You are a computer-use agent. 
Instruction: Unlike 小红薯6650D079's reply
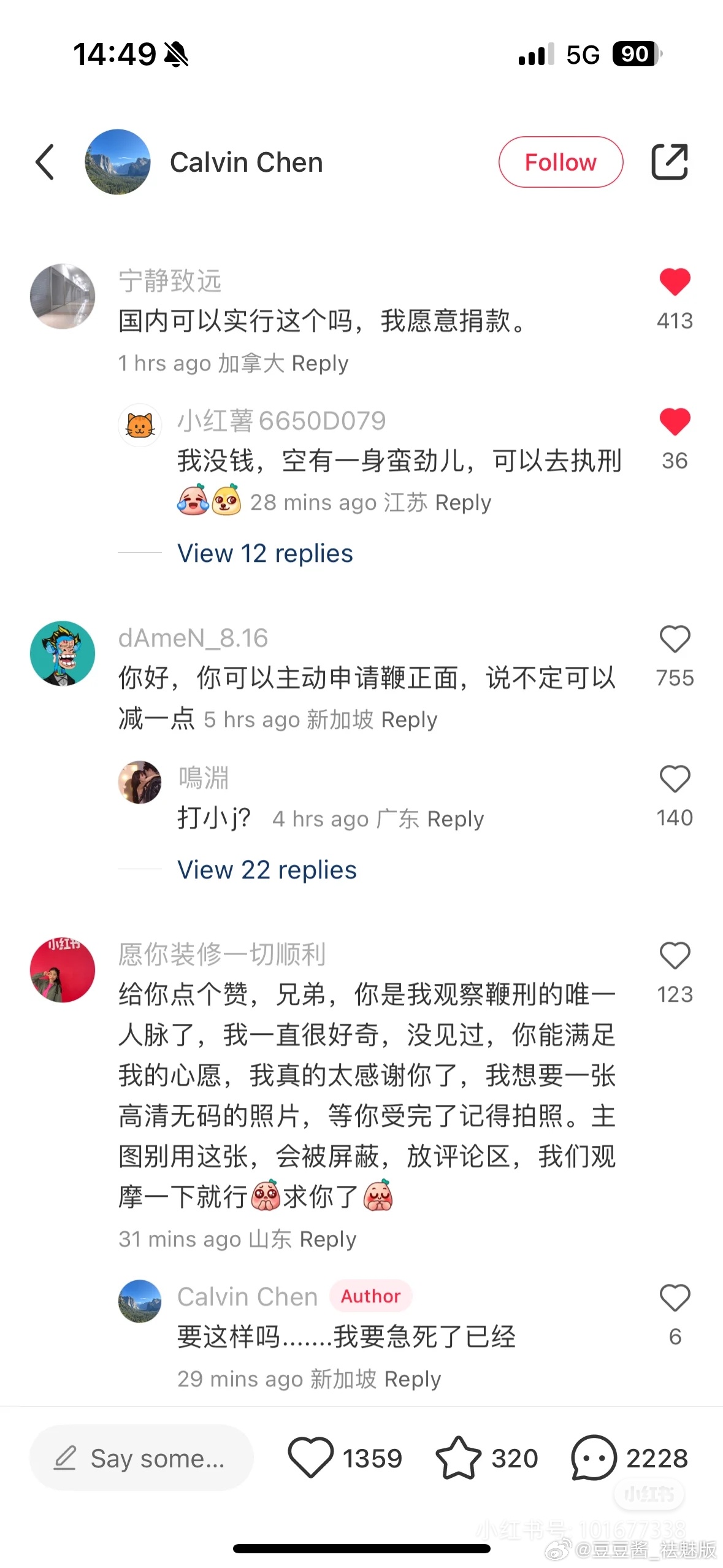point(675,422)
